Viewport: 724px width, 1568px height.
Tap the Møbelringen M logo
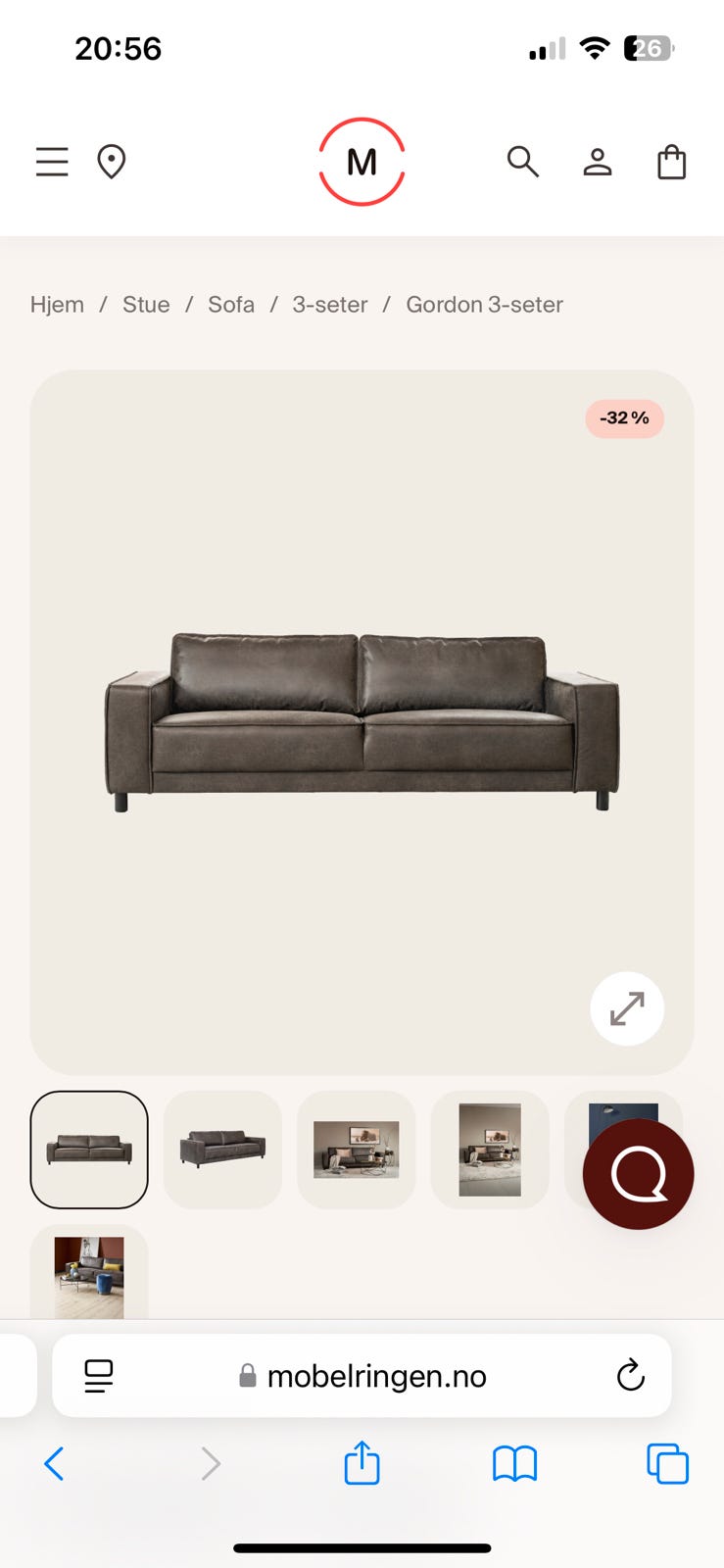[x=362, y=162]
